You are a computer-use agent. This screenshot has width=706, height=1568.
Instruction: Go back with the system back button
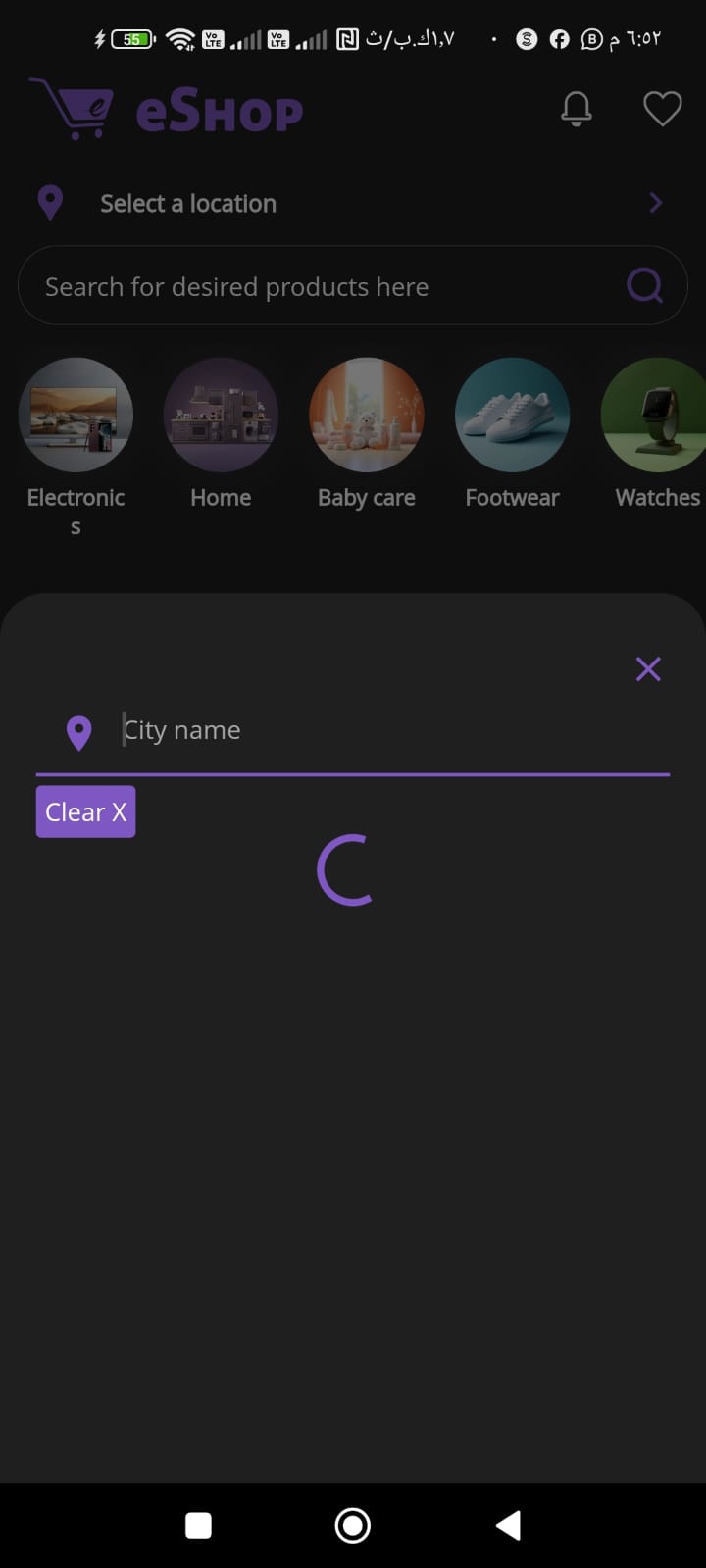(x=508, y=1525)
